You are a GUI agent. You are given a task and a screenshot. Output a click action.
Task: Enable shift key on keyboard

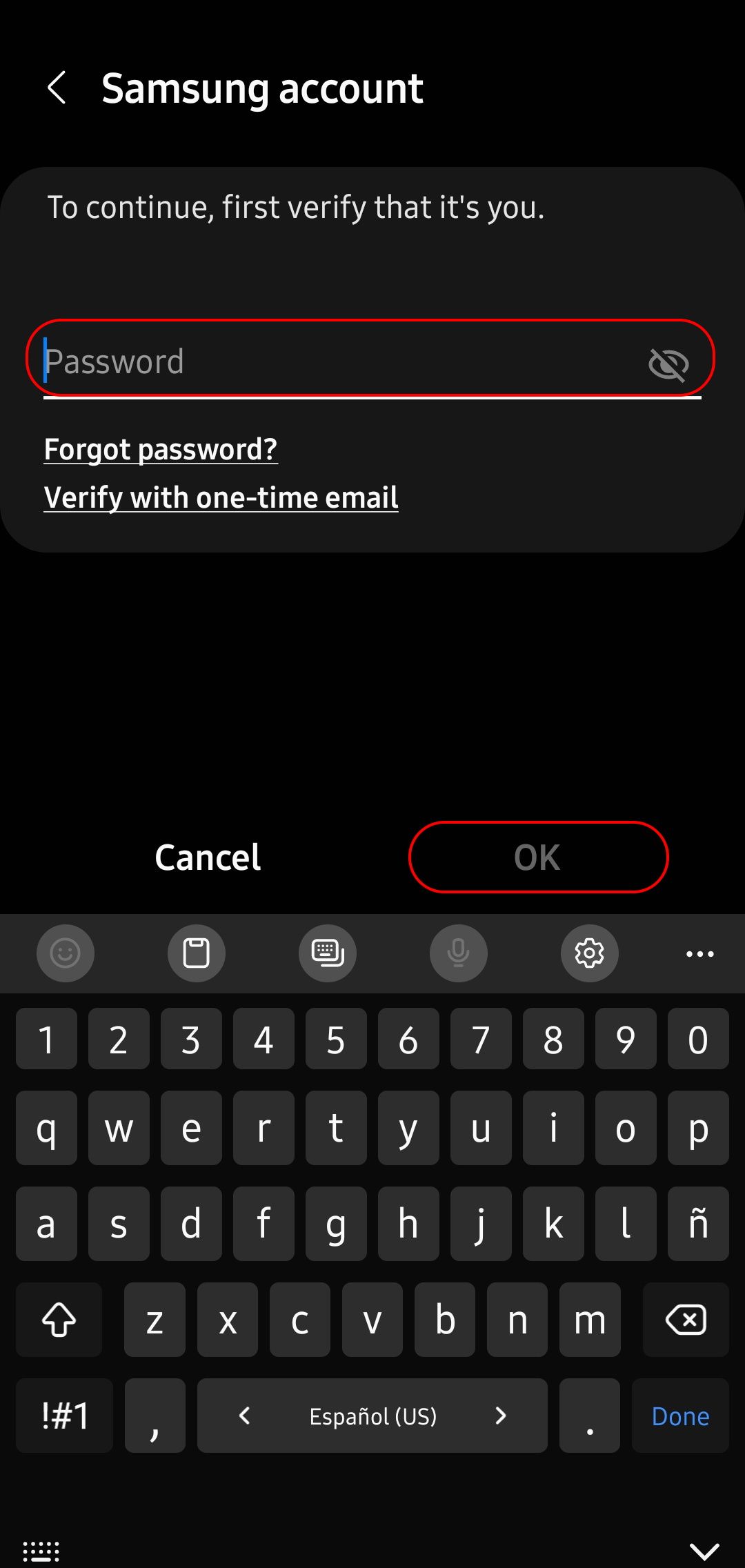[x=59, y=1320]
